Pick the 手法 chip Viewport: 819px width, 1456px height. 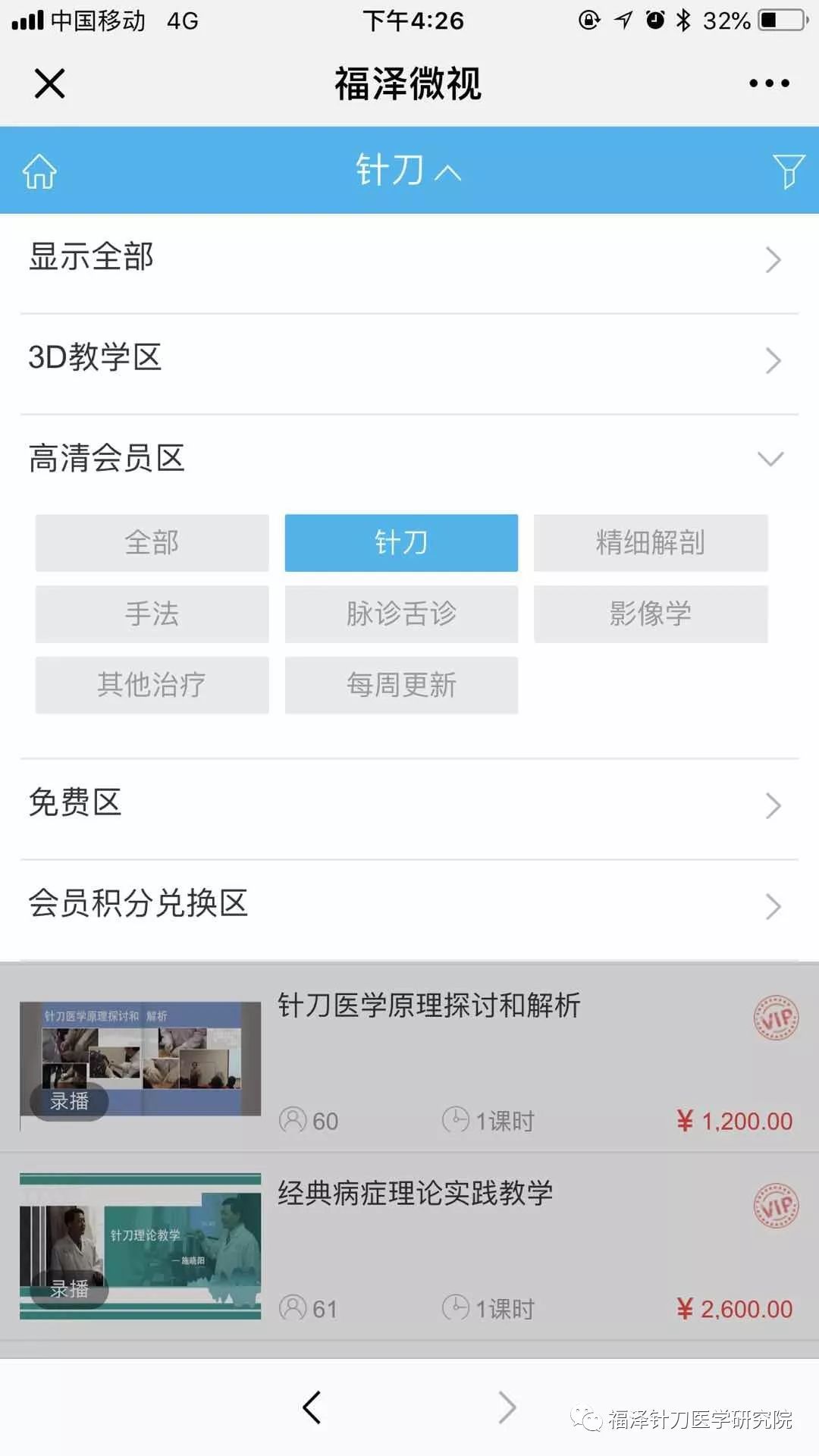pos(152,613)
